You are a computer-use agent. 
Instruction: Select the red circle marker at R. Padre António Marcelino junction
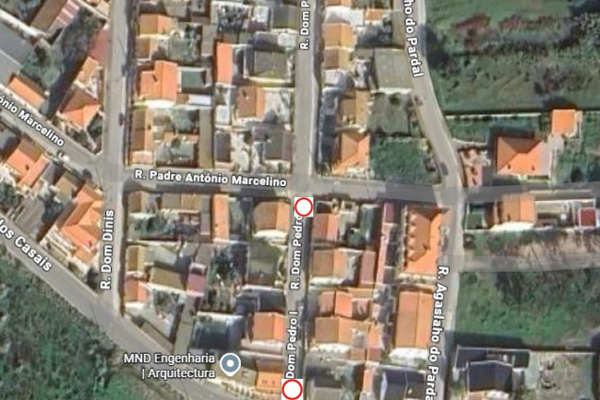point(304,207)
